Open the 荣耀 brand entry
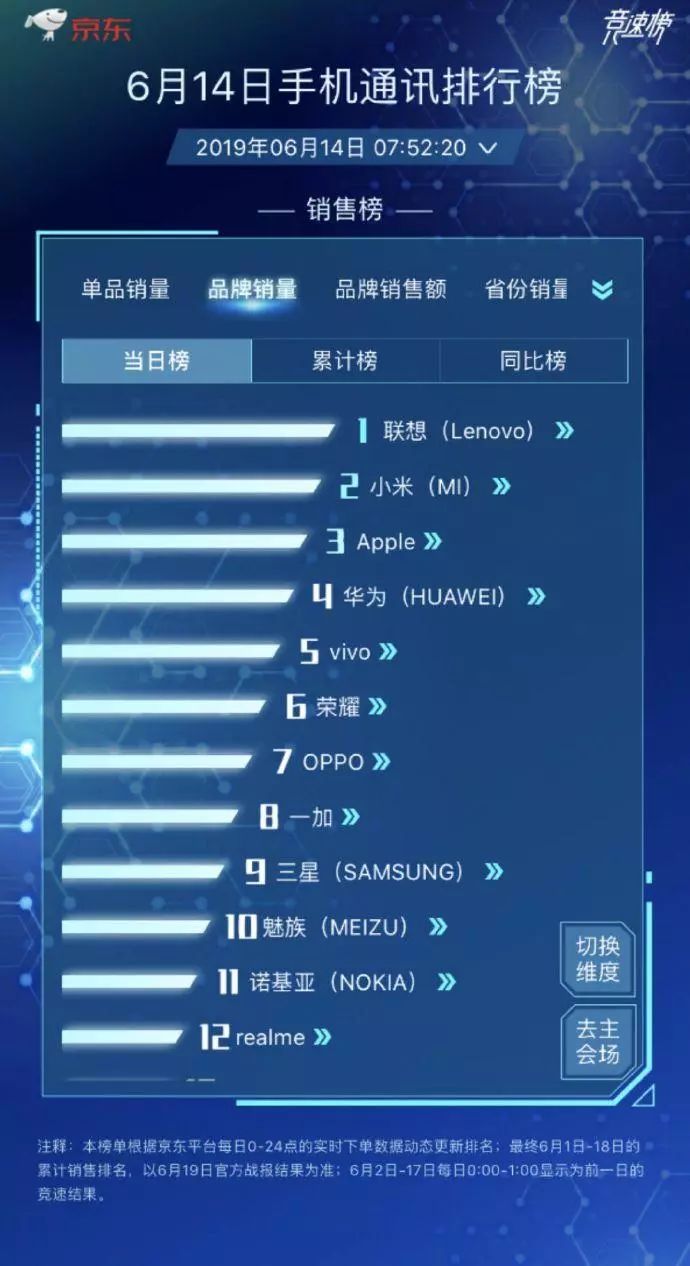Viewport: 690px width, 1266px height. click(x=338, y=707)
